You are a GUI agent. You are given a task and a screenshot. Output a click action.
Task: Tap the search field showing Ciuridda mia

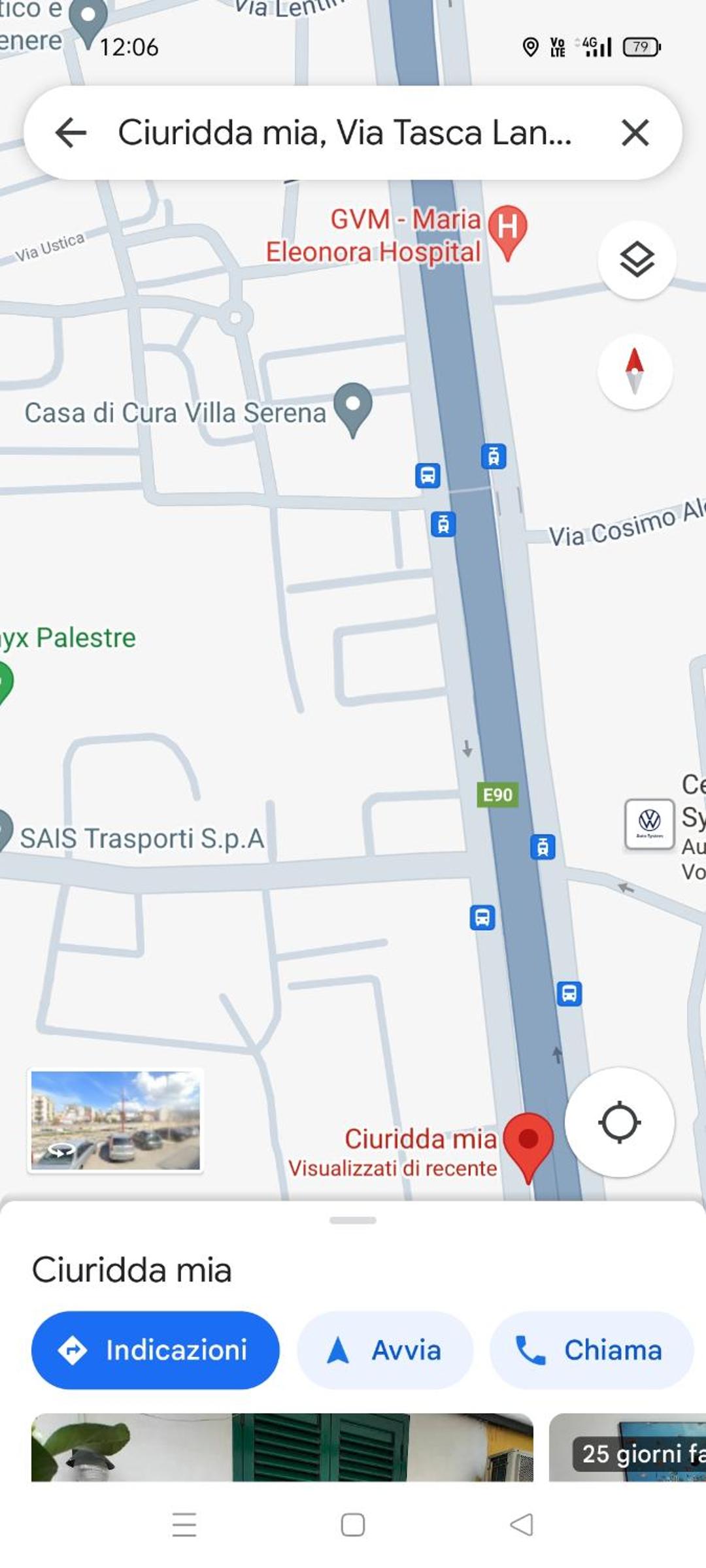tap(345, 133)
